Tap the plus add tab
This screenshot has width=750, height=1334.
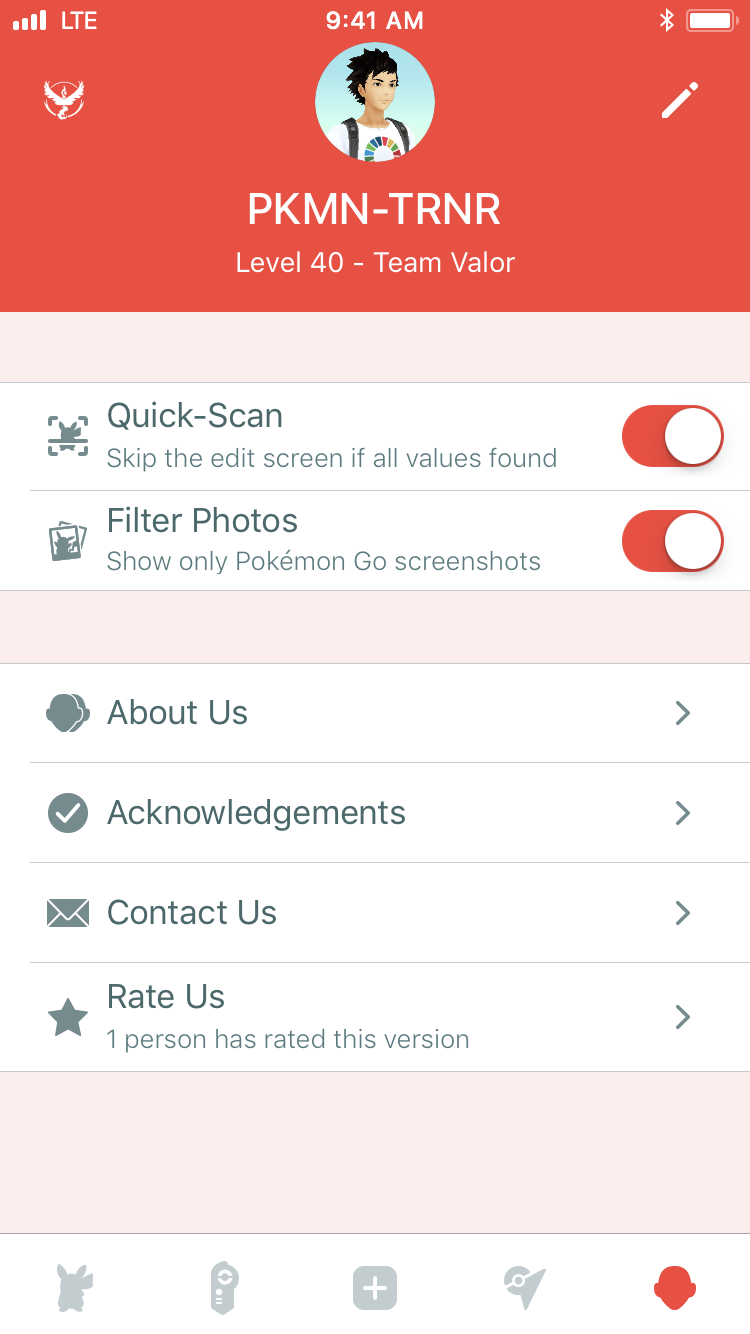(x=375, y=1288)
